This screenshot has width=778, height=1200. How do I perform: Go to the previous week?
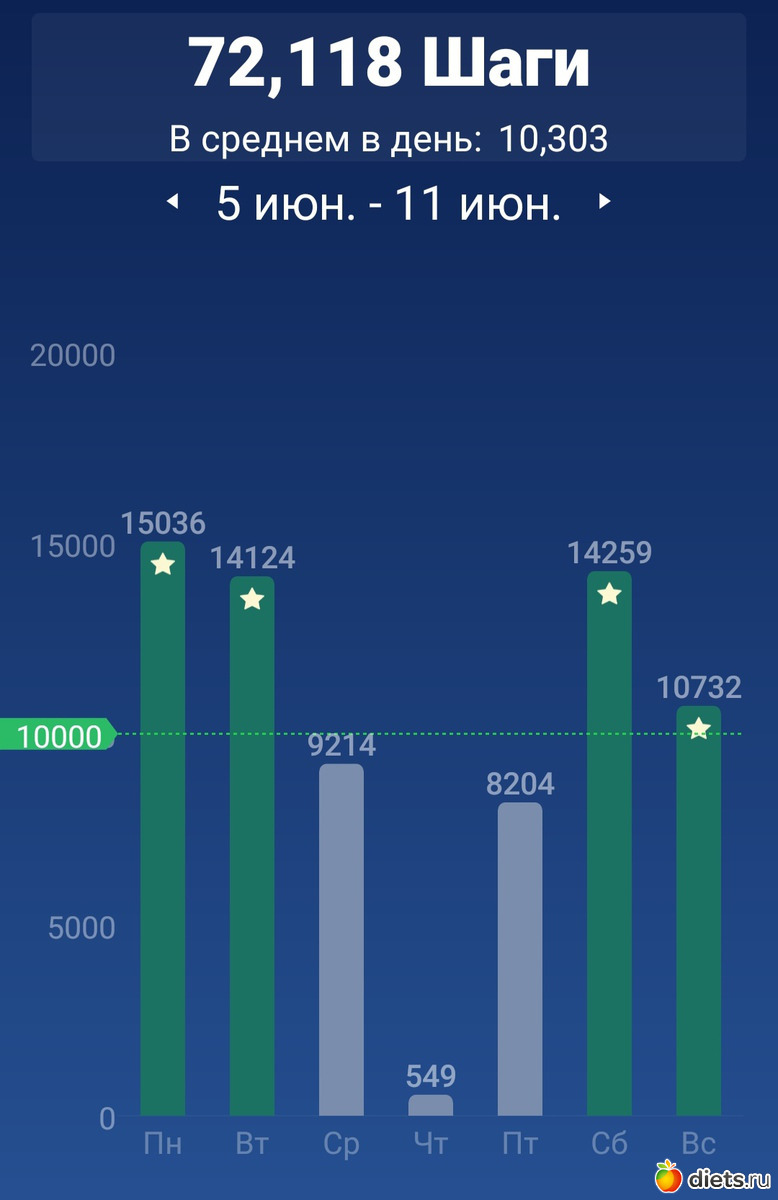coord(172,203)
